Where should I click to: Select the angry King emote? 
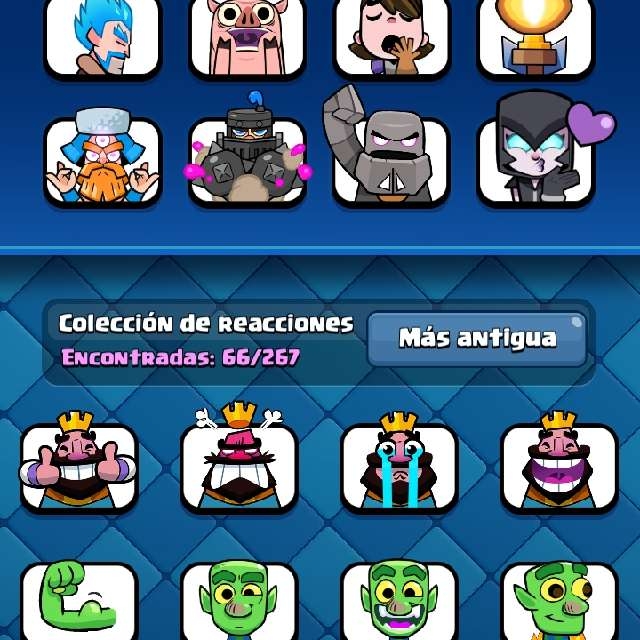coord(239,459)
